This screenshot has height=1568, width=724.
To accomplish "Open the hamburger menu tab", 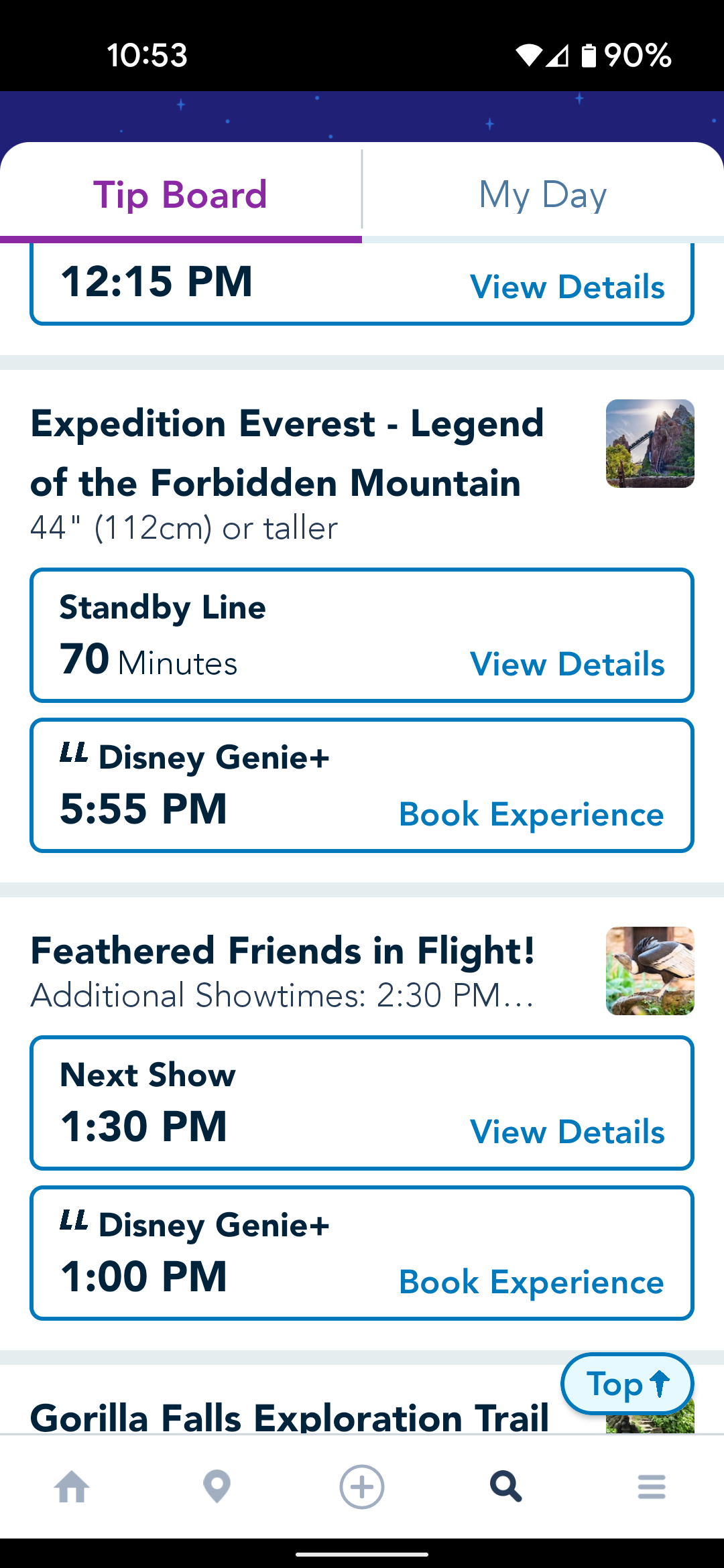I will (x=652, y=1487).
